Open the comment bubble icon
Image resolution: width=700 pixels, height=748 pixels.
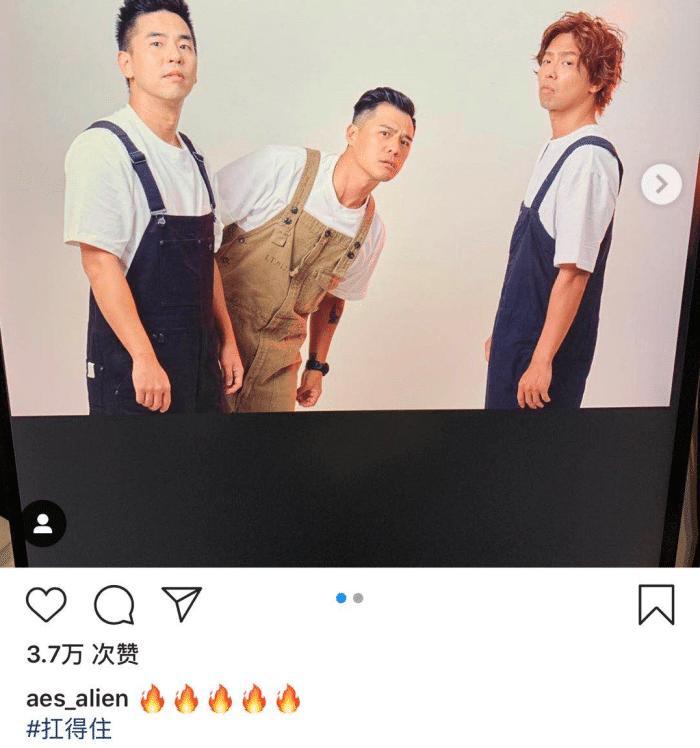coord(114,605)
